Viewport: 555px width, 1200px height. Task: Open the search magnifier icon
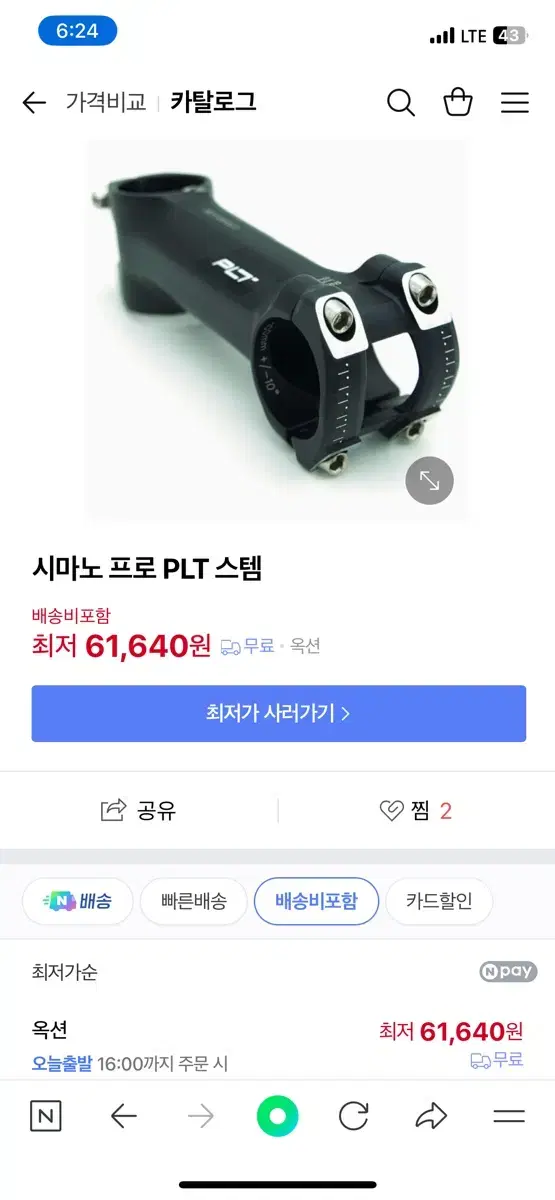[x=400, y=102]
